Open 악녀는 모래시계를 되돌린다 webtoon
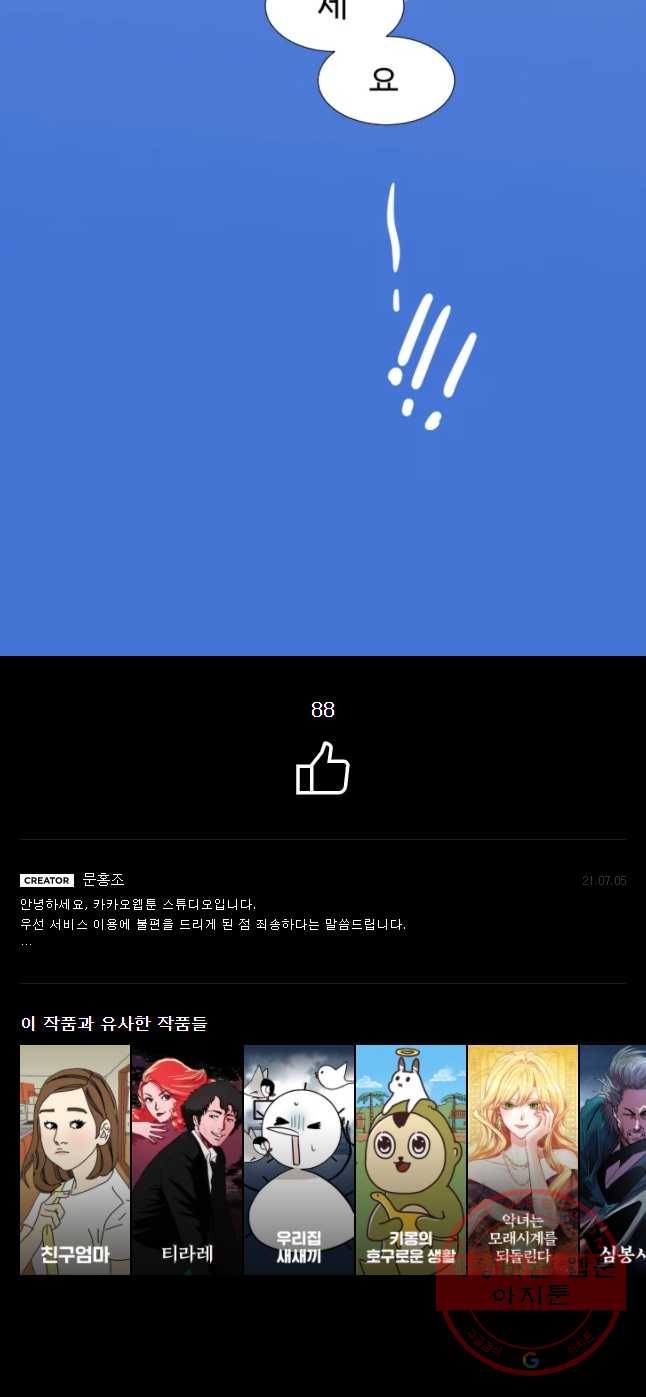This screenshot has width=646, height=1397. tap(523, 1160)
